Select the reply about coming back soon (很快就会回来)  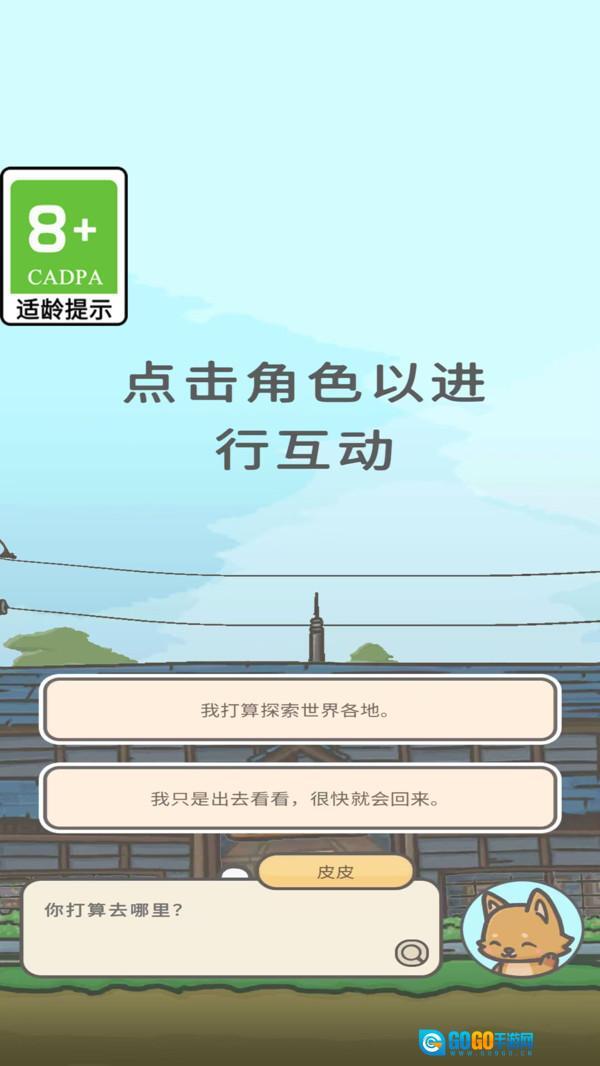(x=299, y=799)
